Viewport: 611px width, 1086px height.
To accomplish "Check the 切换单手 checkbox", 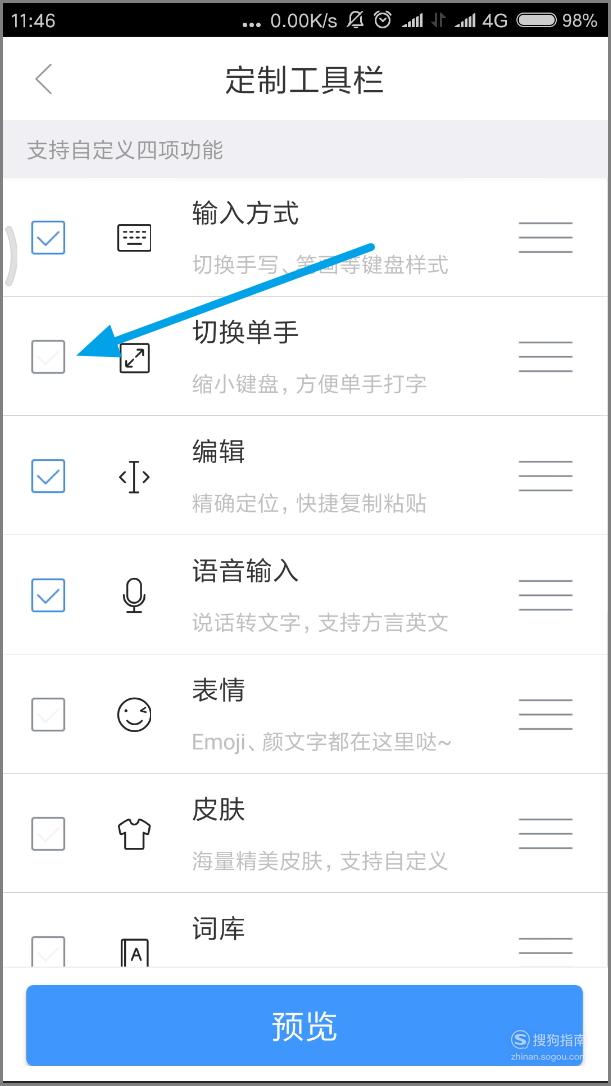I will pos(48,357).
